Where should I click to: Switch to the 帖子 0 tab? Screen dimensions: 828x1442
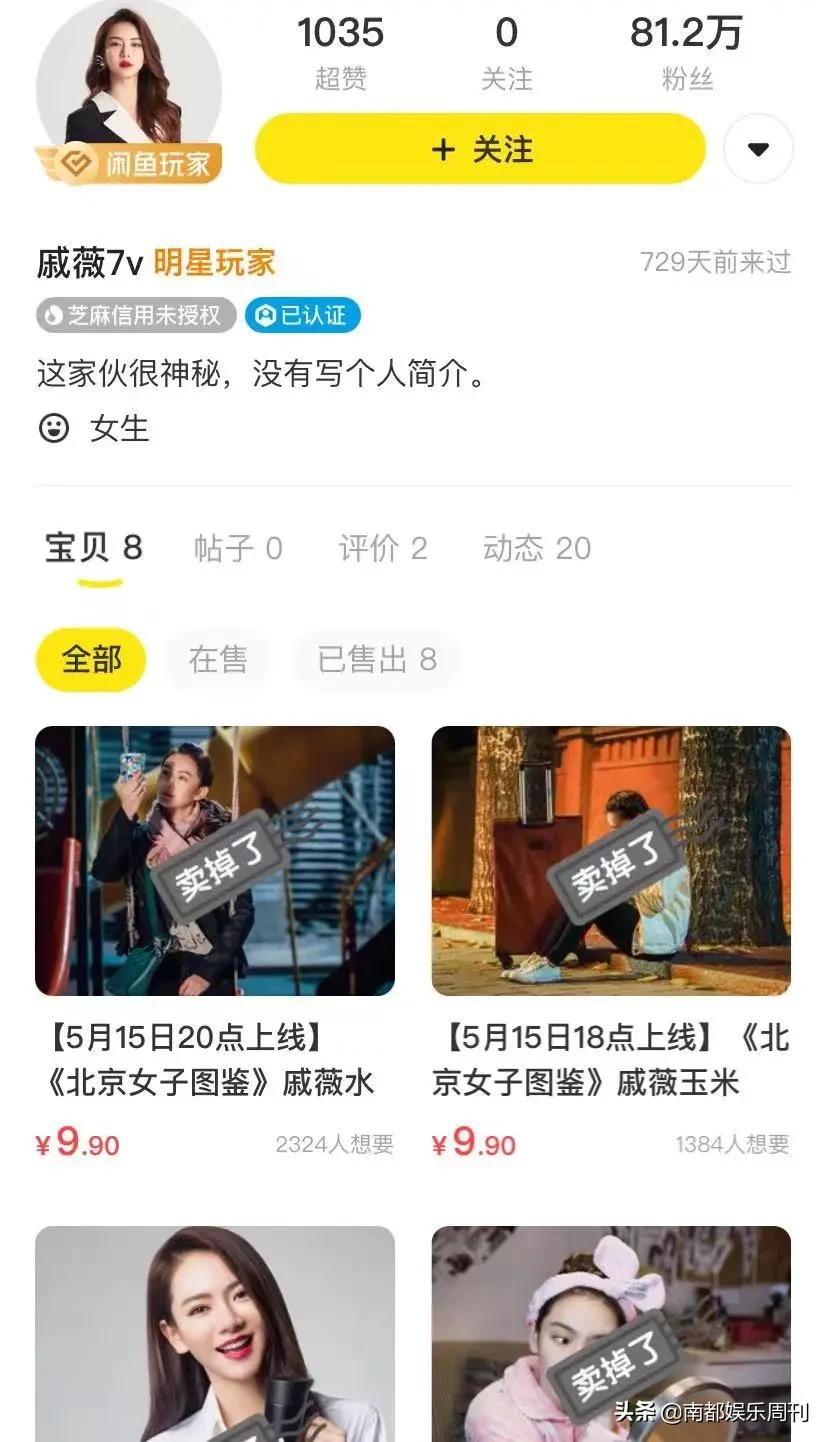237,548
